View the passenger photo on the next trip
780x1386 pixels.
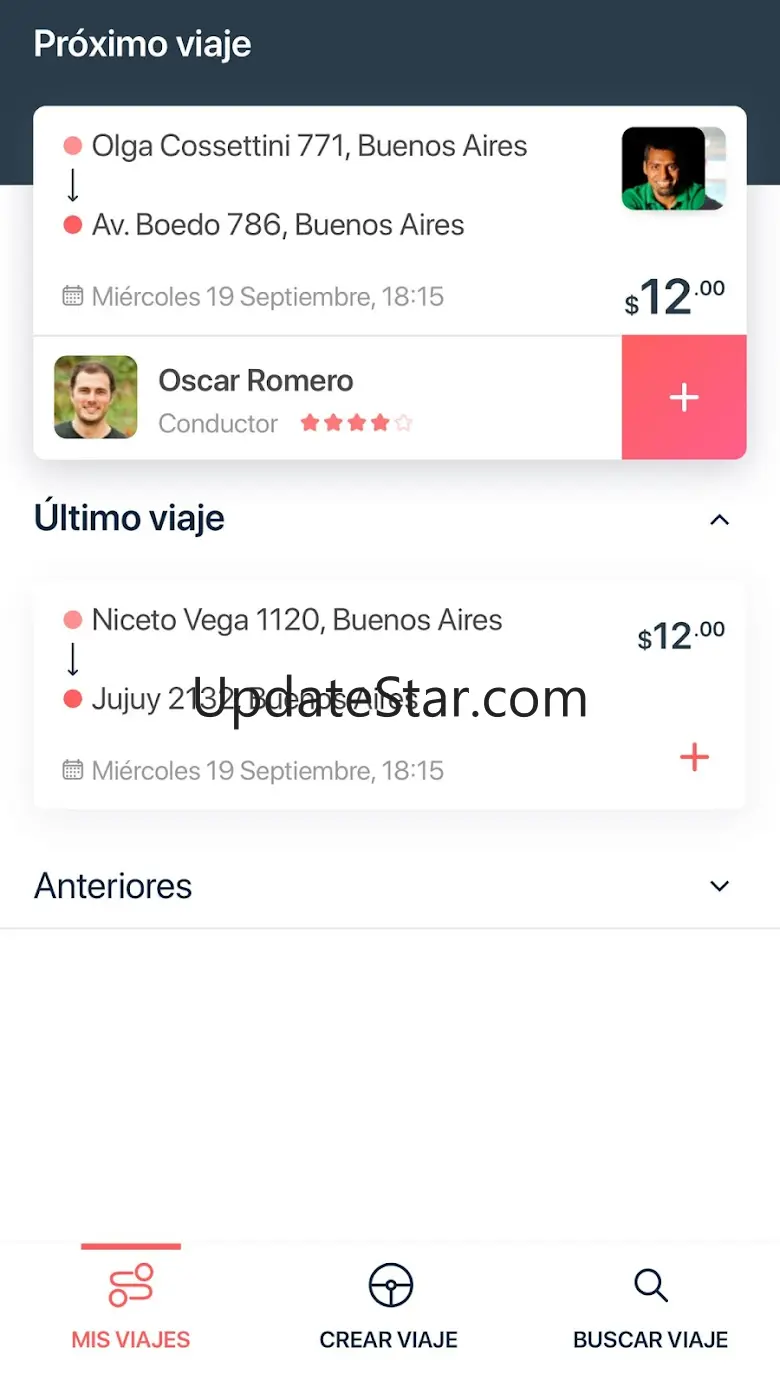[663, 168]
